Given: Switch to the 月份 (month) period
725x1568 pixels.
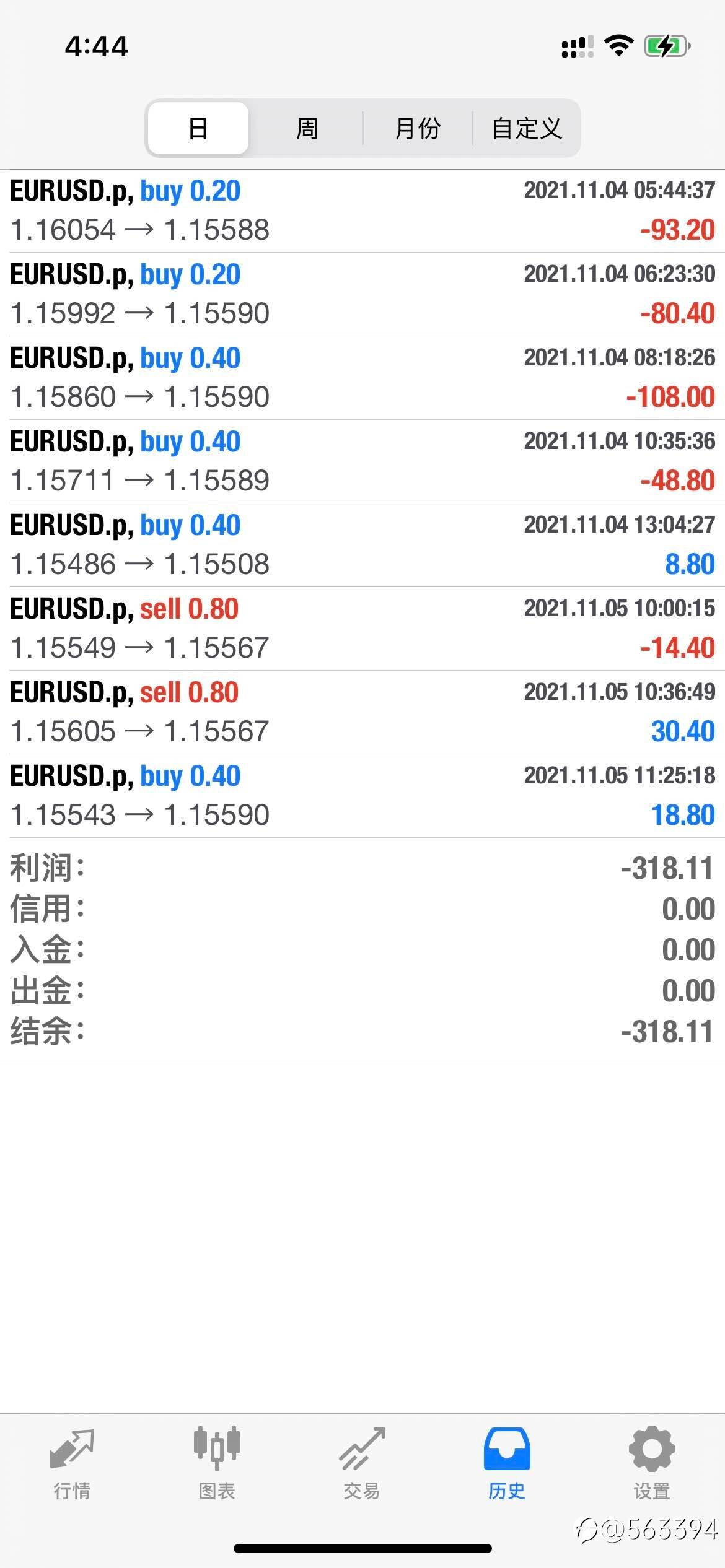Looking at the screenshot, I should pos(418,128).
